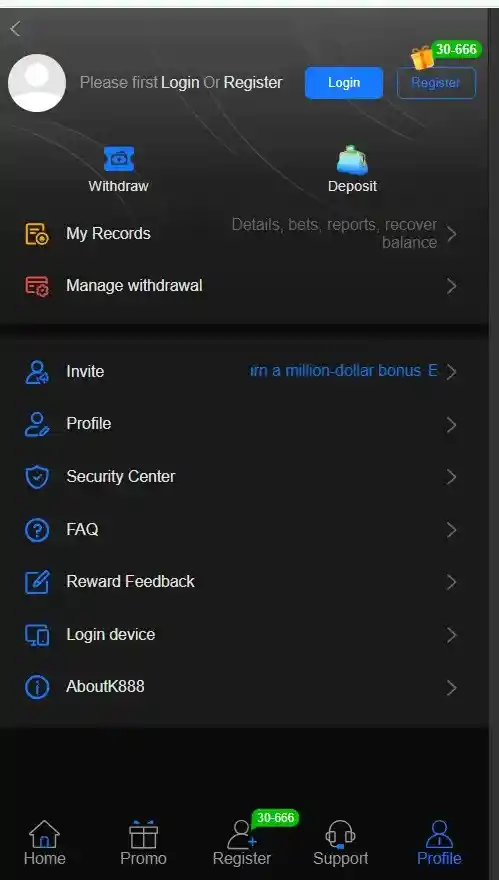The image size is (499, 880).
Task: Switch to the Register tab in bottom bar
Action: click(242, 843)
